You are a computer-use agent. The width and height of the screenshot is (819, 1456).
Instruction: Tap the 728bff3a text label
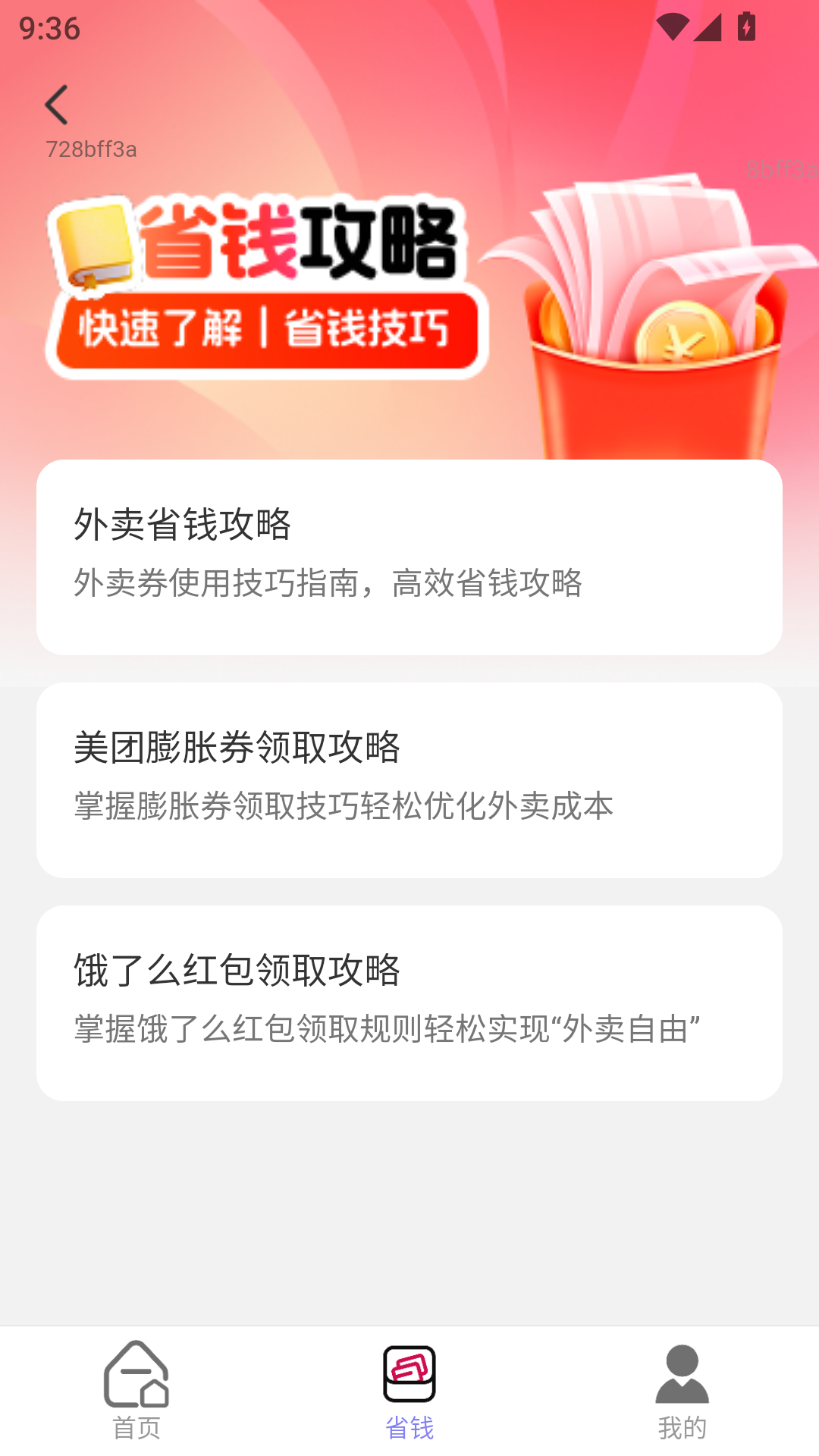click(x=92, y=149)
